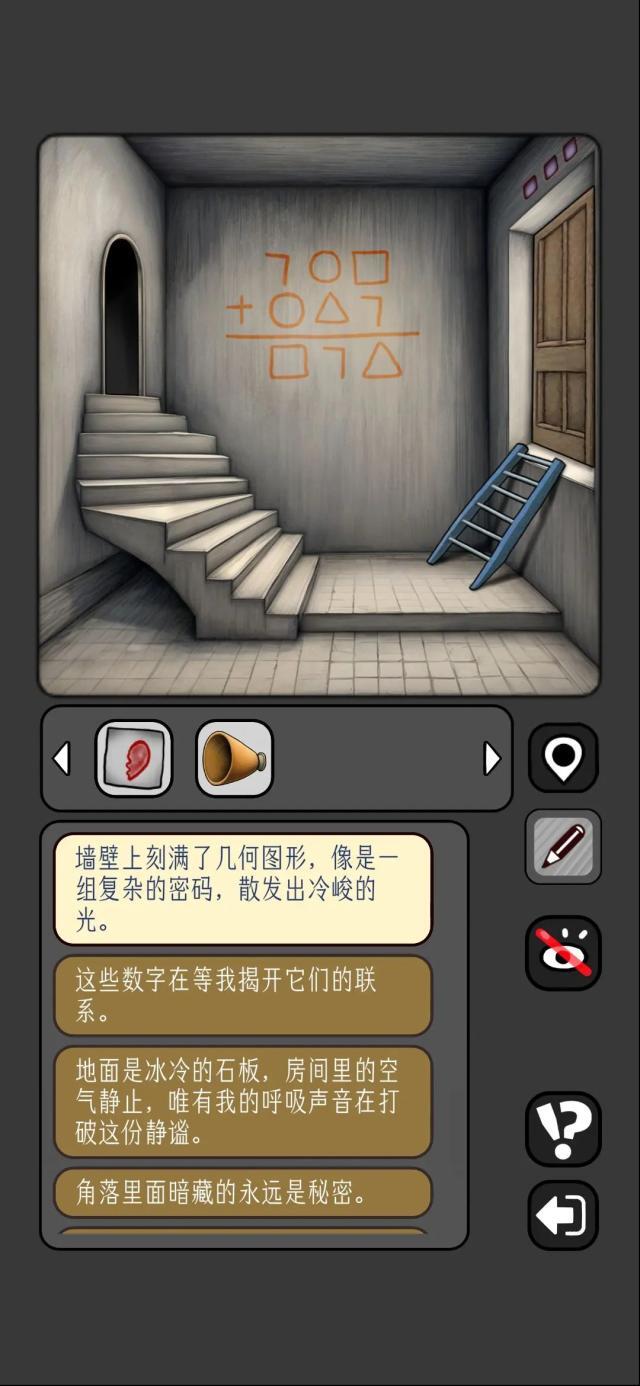Select the highlighted line 墙壁上刻满了几何图形
This screenshot has height=1386, width=640.
(242, 889)
